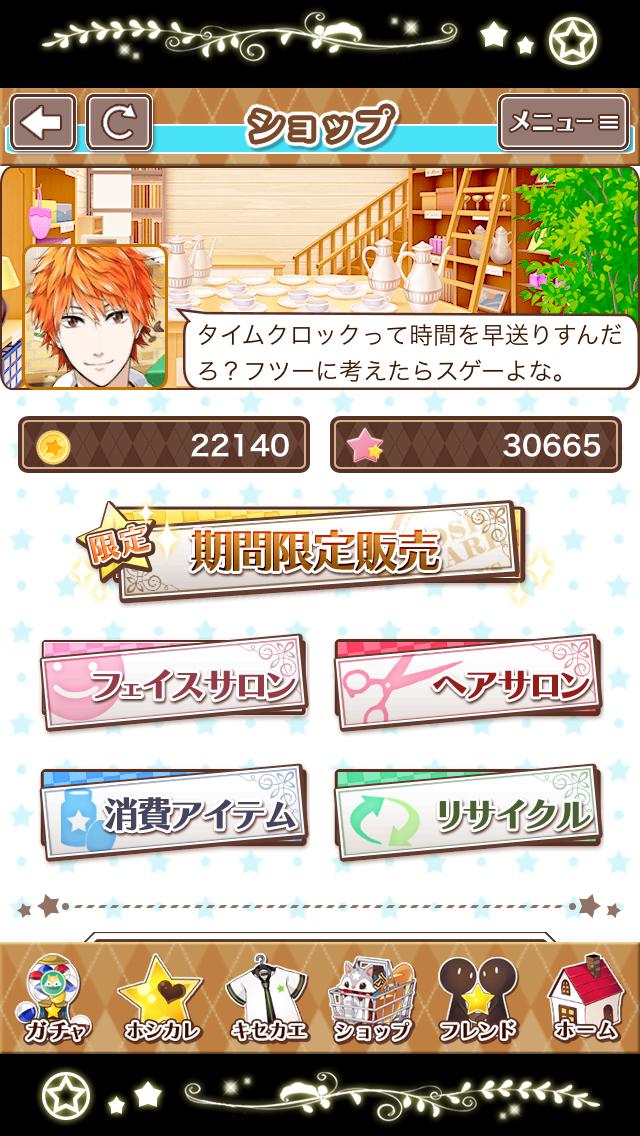Return to ホーム
Image resolution: width=640 pixels, height=1136 pixels.
pos(586,1000)
